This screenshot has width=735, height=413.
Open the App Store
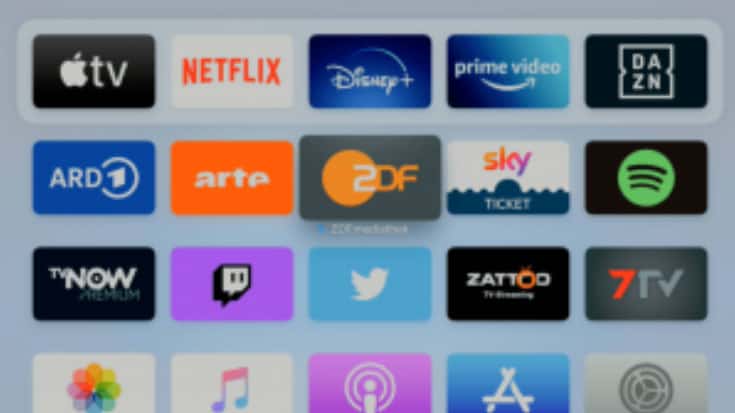click(x=508, y=384)
